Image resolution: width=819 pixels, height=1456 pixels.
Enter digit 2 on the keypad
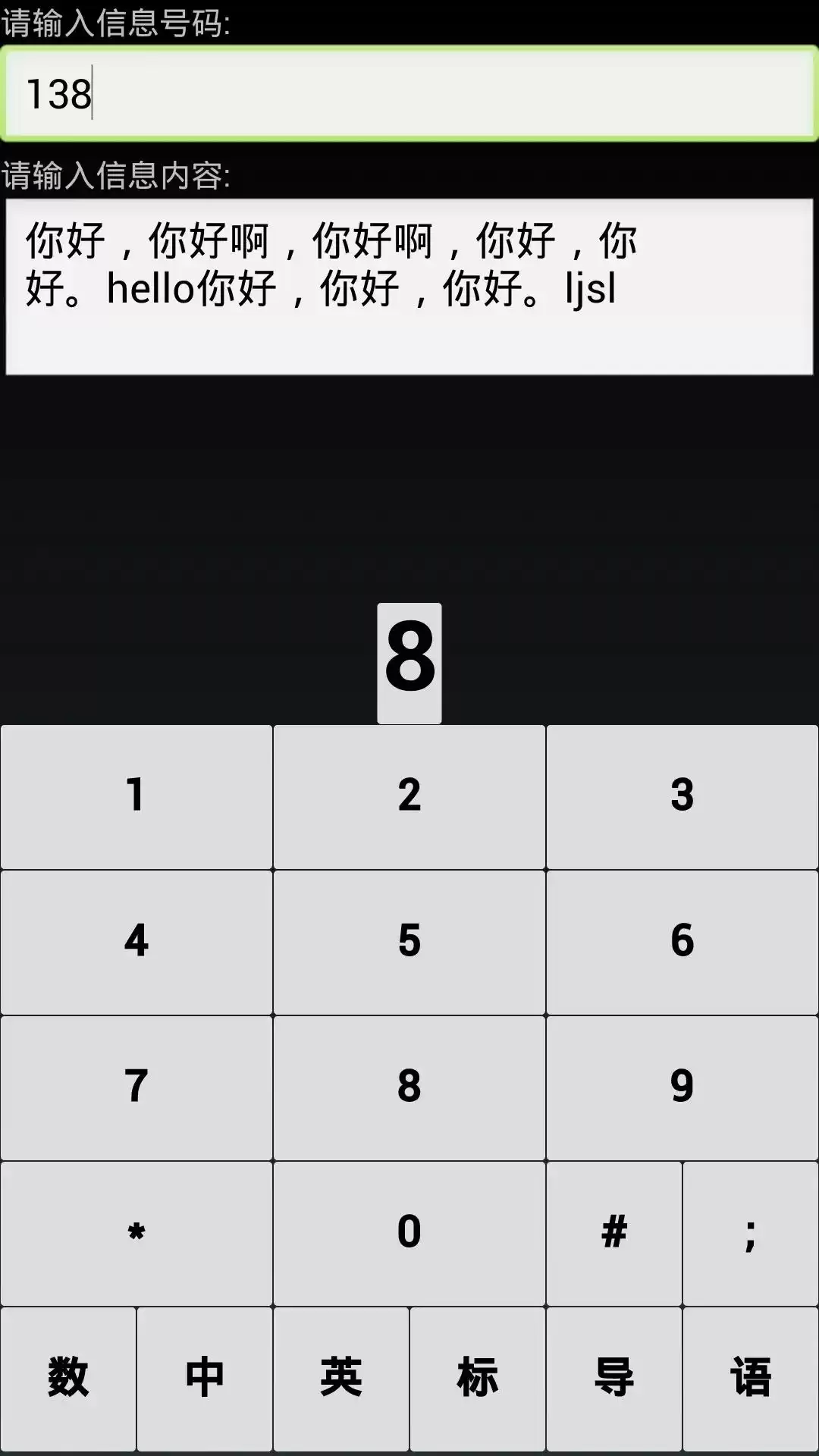[409, 796]
